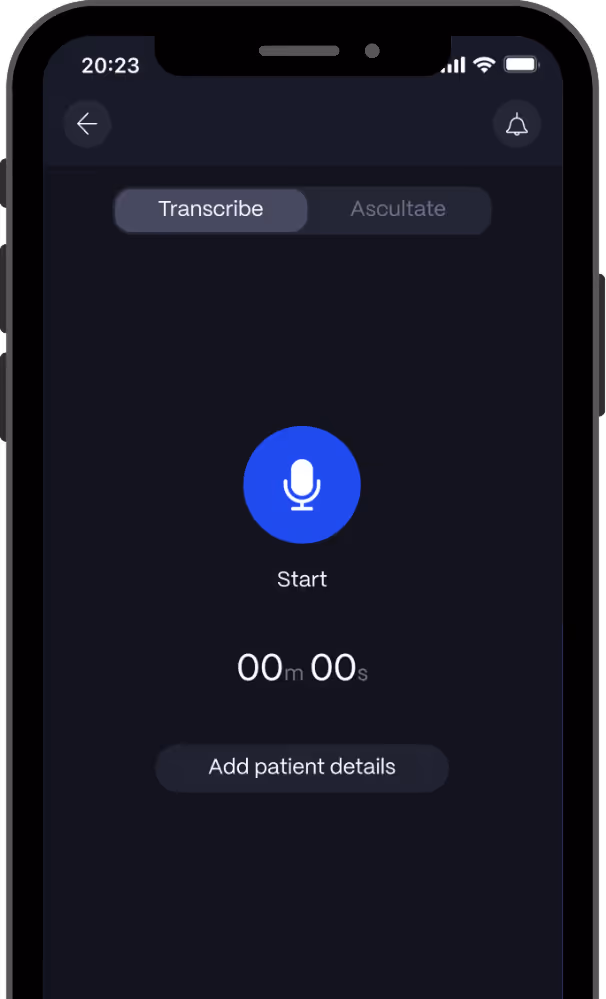
Task: Go back using the arrow icon
Action: [x=87, y=124]
